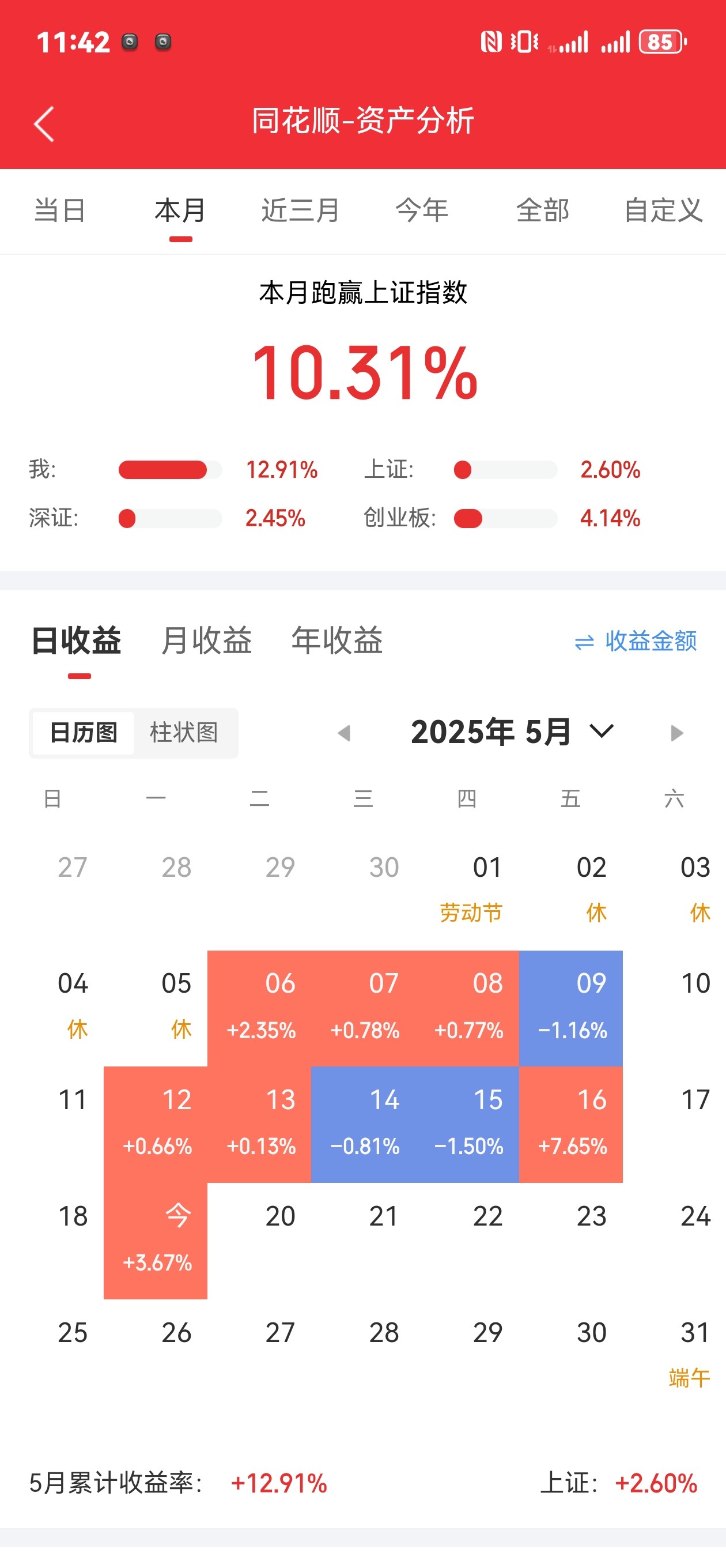Select May 06 showing +2.35%
Image resolution: width=726 pixels, height=1568 pixels.
pyautogui.click(x=259, y=1008)
